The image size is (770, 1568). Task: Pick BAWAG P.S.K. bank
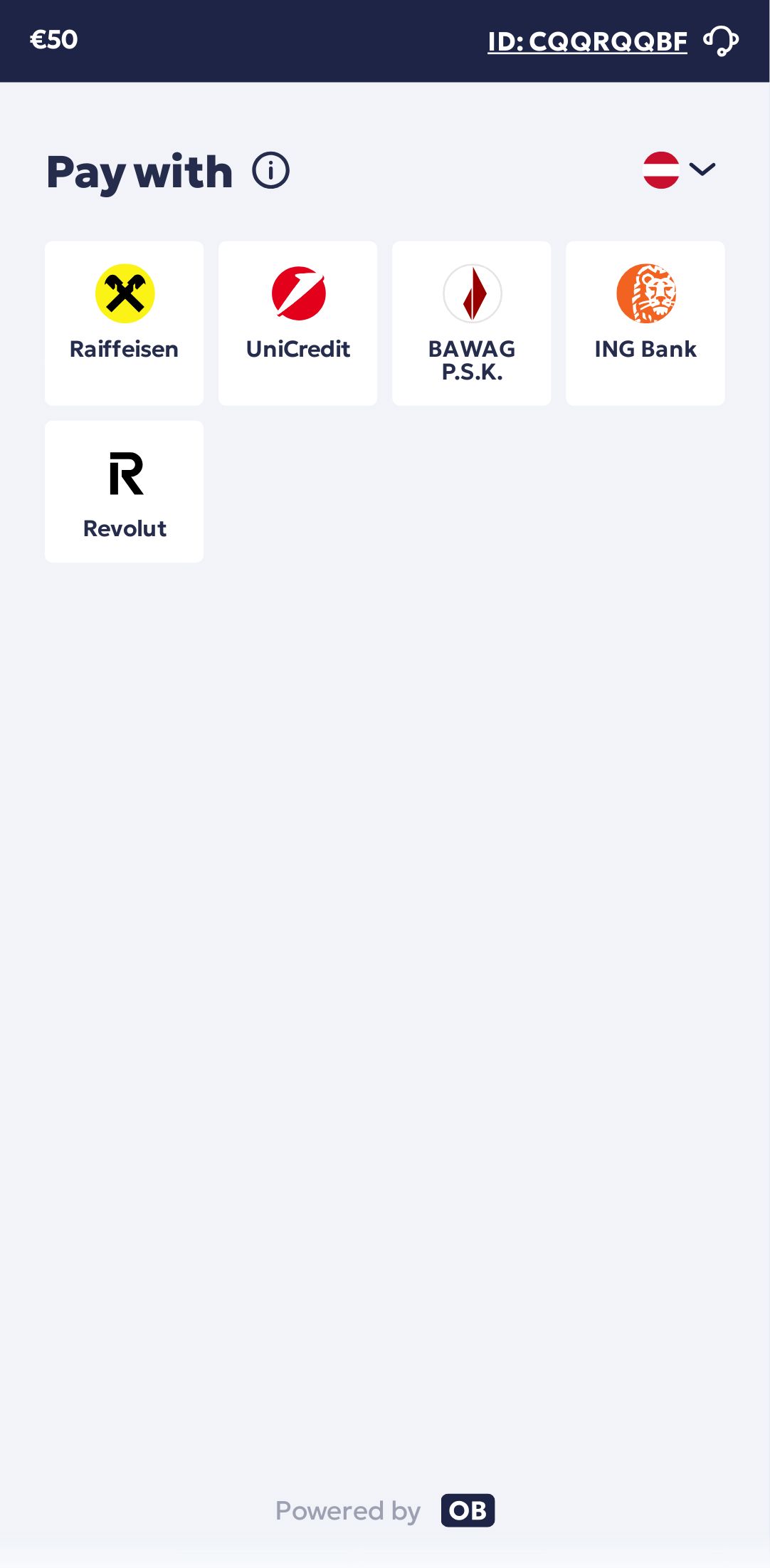pyautogui.click(x=471, y=323)
